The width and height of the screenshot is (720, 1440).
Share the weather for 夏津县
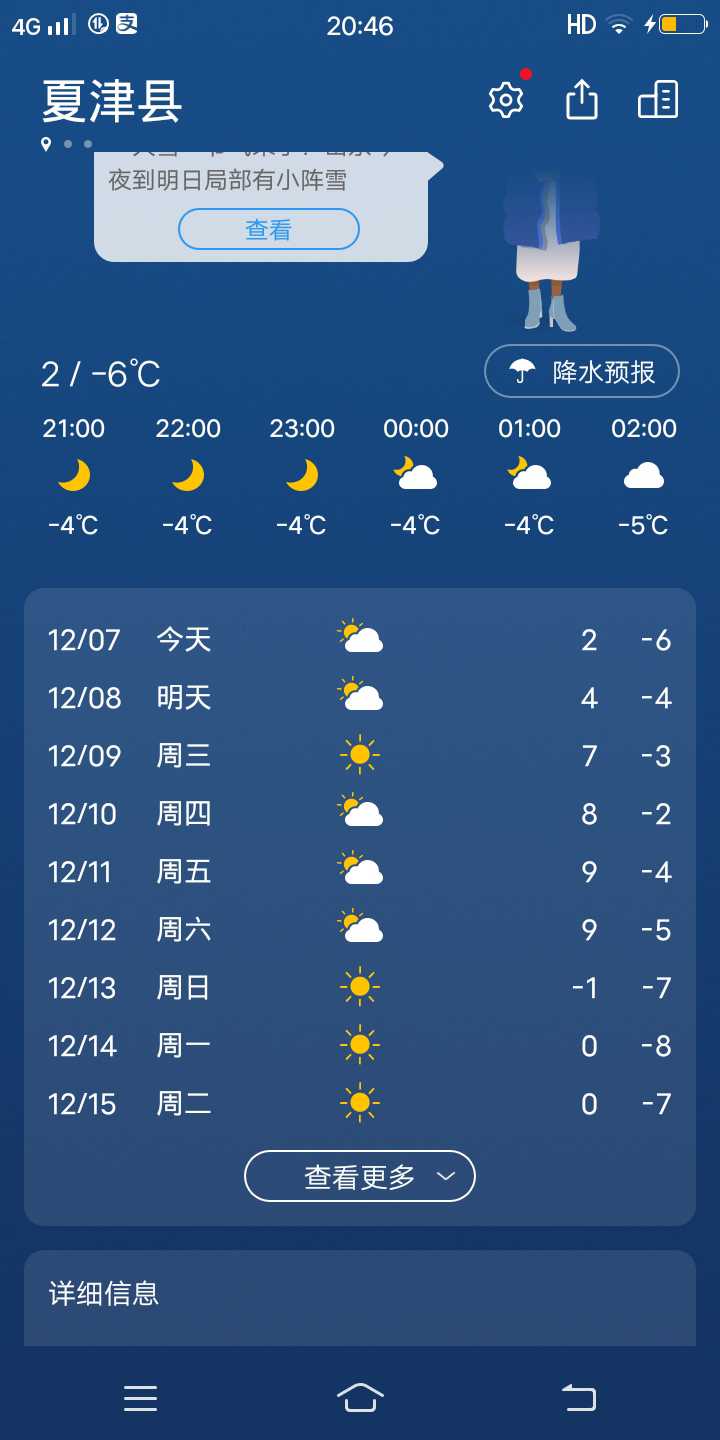(x=582, y=99)
